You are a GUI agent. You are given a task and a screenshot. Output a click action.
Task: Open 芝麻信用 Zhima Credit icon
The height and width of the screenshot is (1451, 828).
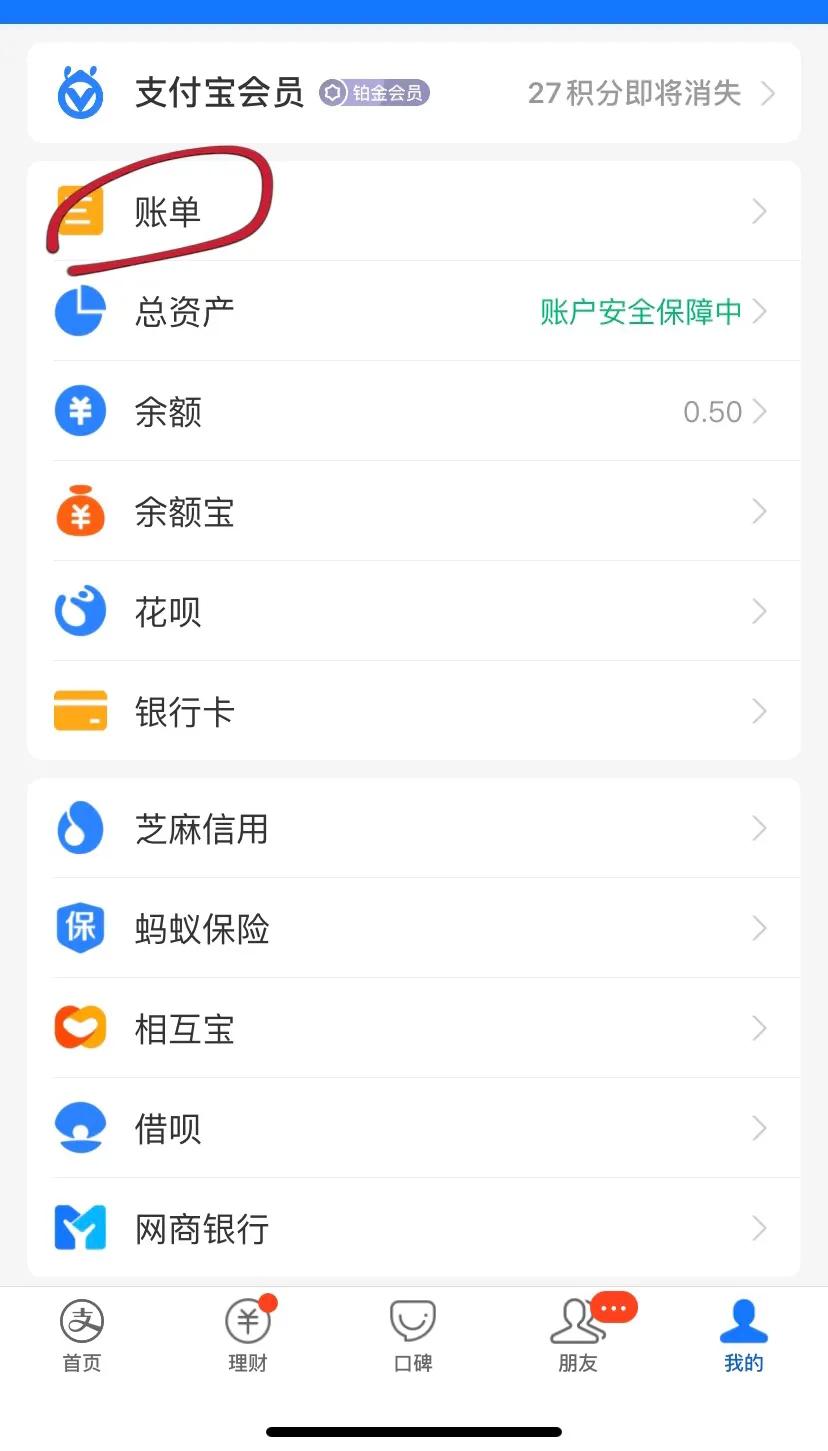(x=80, y=828)
